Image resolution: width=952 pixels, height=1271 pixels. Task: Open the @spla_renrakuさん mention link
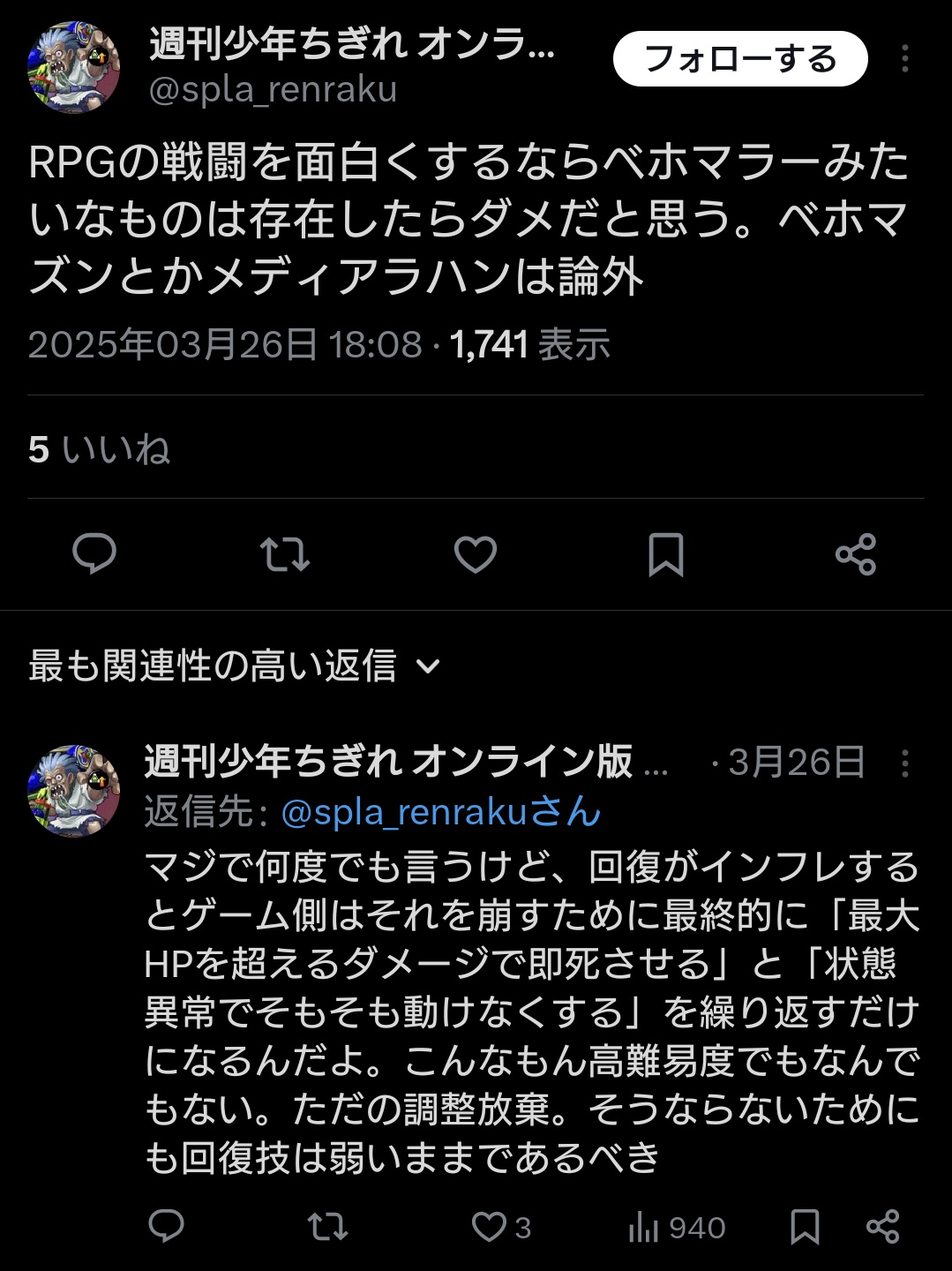440,812
